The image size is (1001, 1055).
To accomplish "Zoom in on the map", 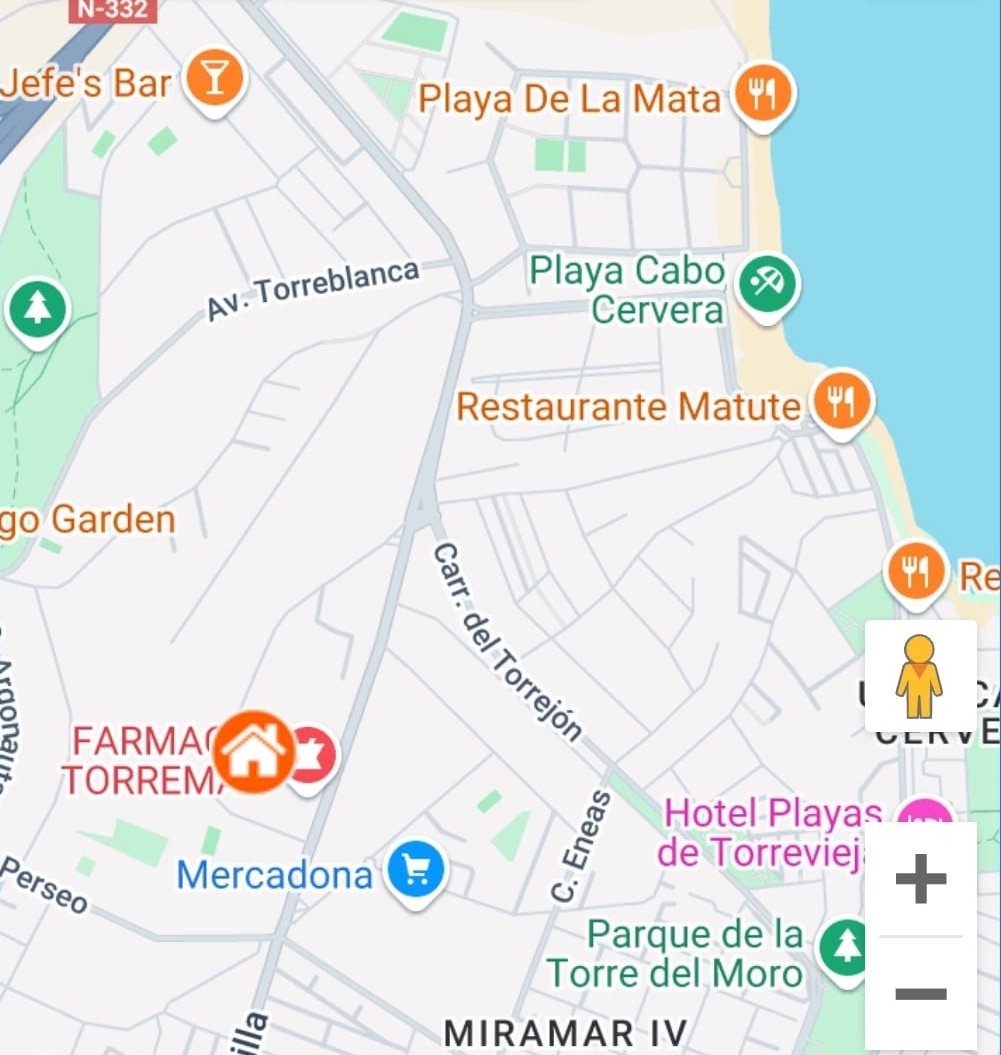I will pyautogui.click(x=920, y=880).
